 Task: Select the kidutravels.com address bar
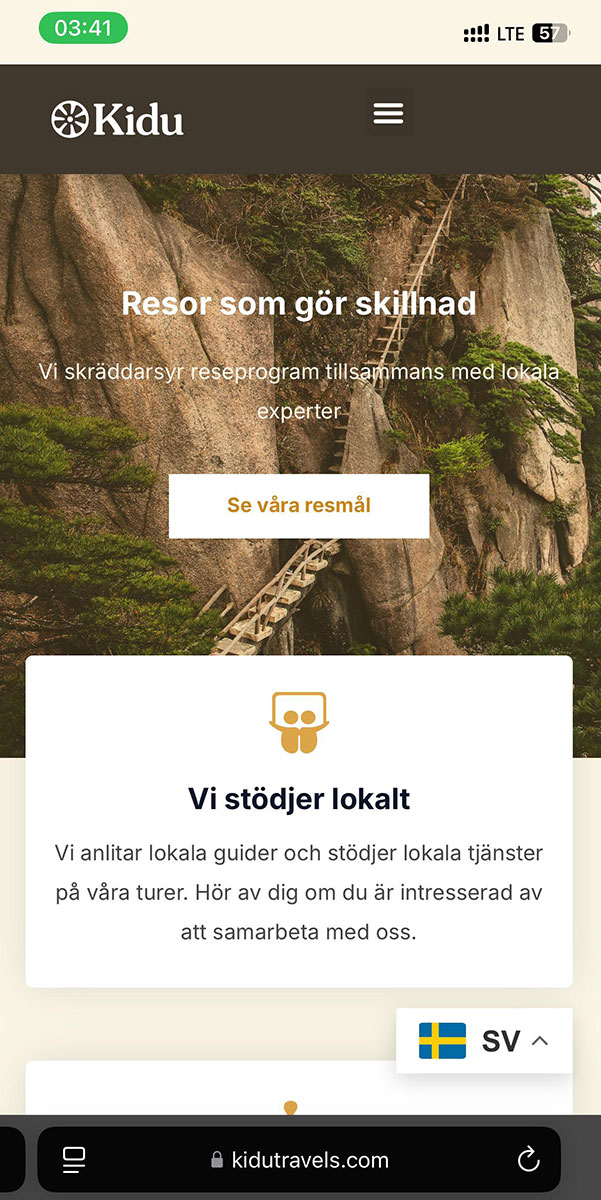[299, 1160]
